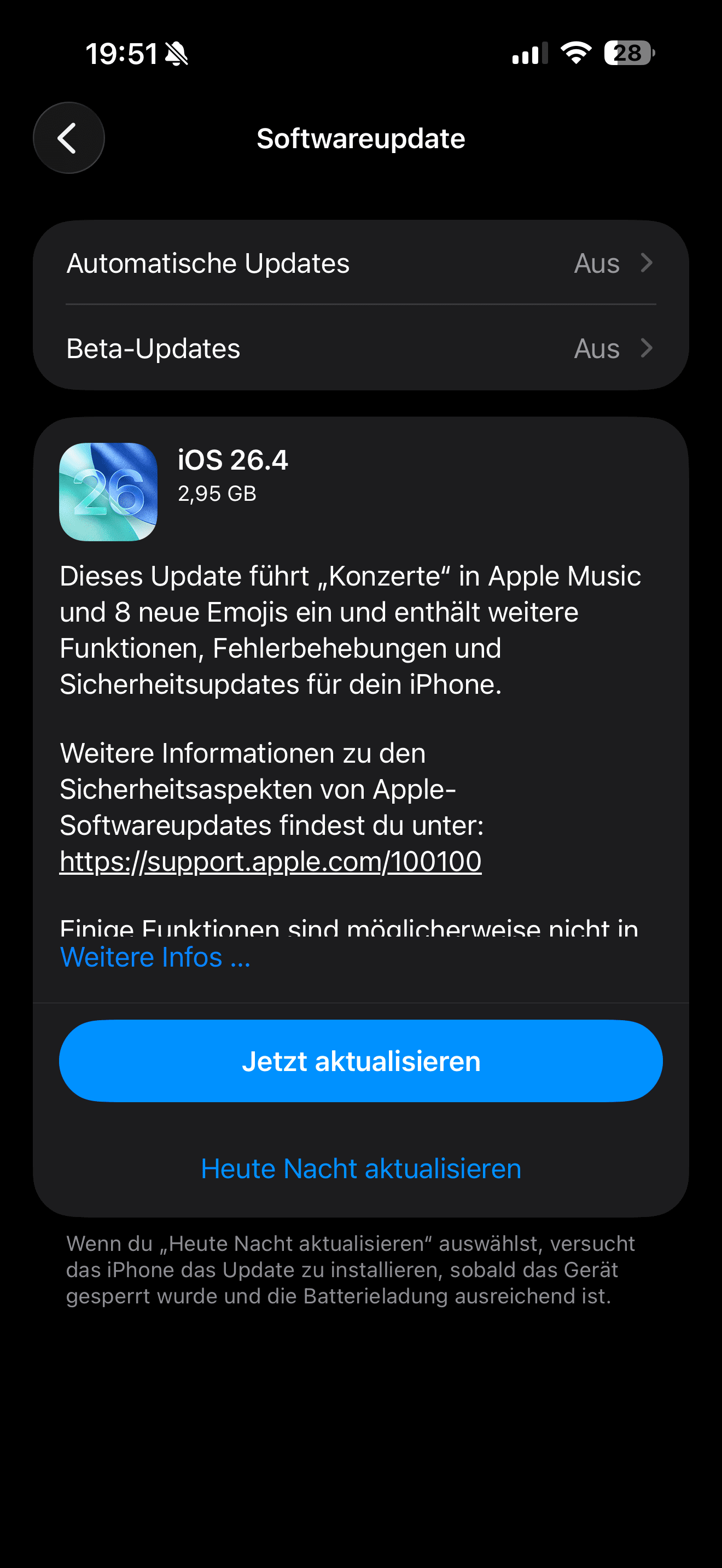722x1568 pixels.
Task: Choose Heute Nacht aktualisieren
Action: [360, 1169]
